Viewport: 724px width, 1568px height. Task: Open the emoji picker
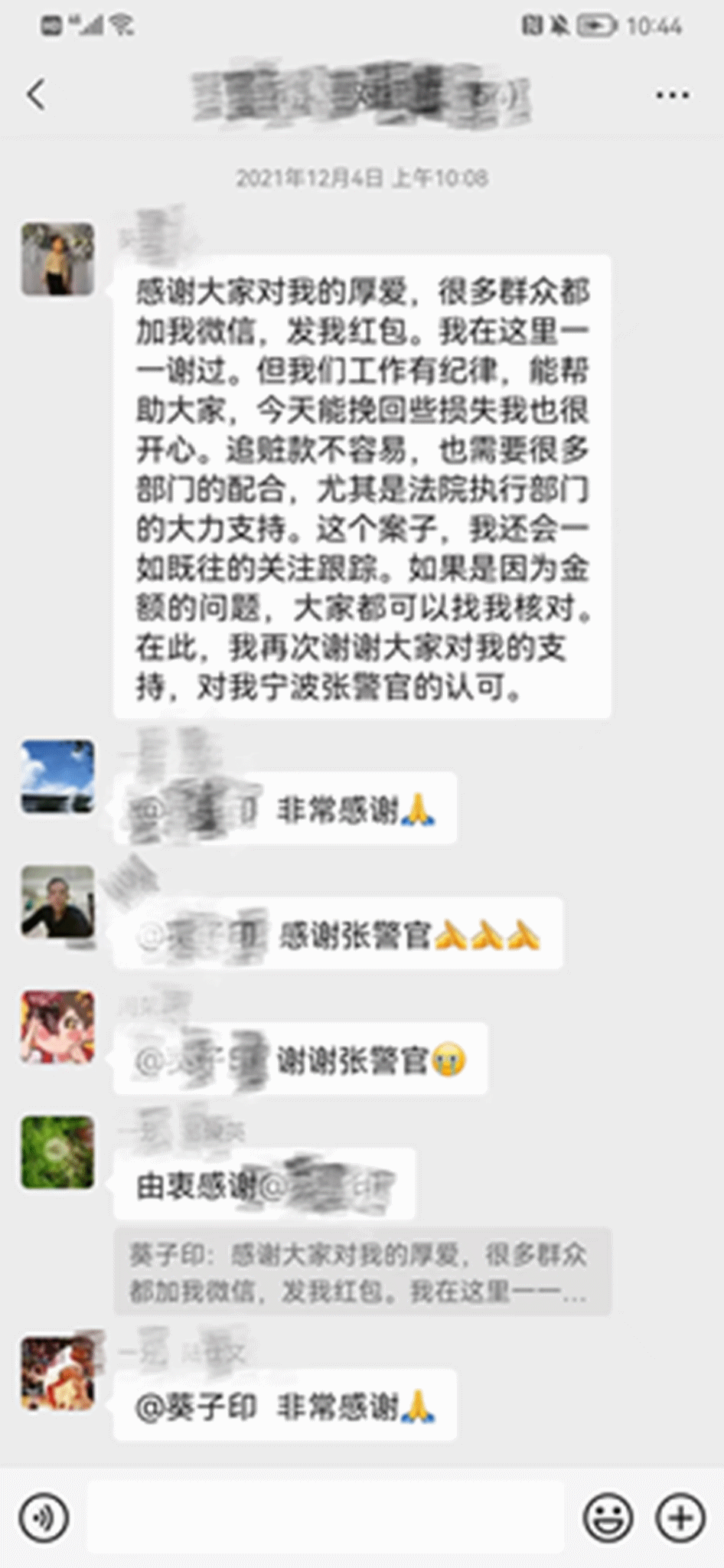(x=608, y=1517)
